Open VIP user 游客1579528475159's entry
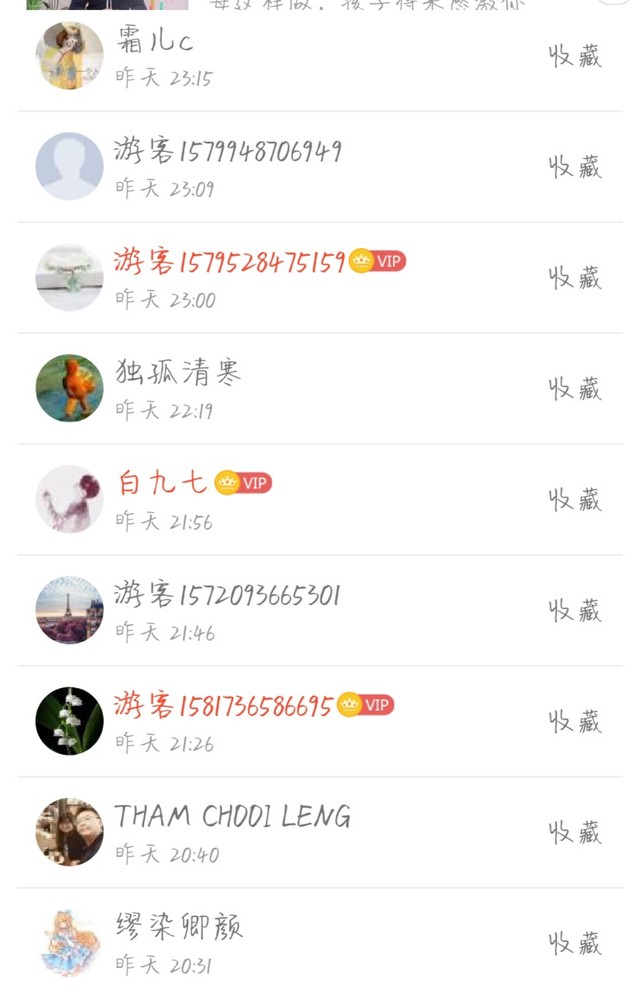 point(320,278)
